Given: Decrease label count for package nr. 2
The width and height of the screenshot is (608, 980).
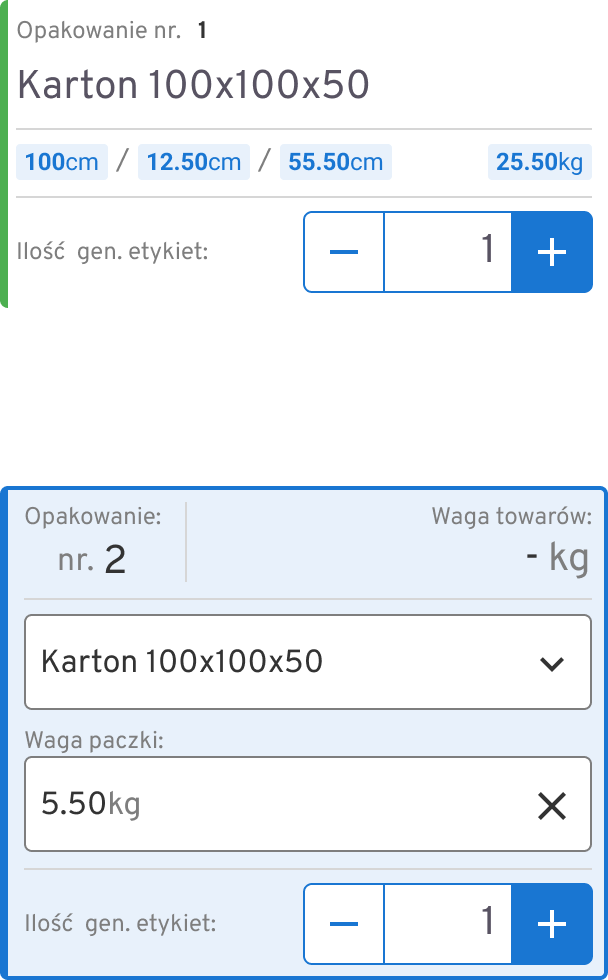Looking at the screenshot, I should tap(344, 924).
